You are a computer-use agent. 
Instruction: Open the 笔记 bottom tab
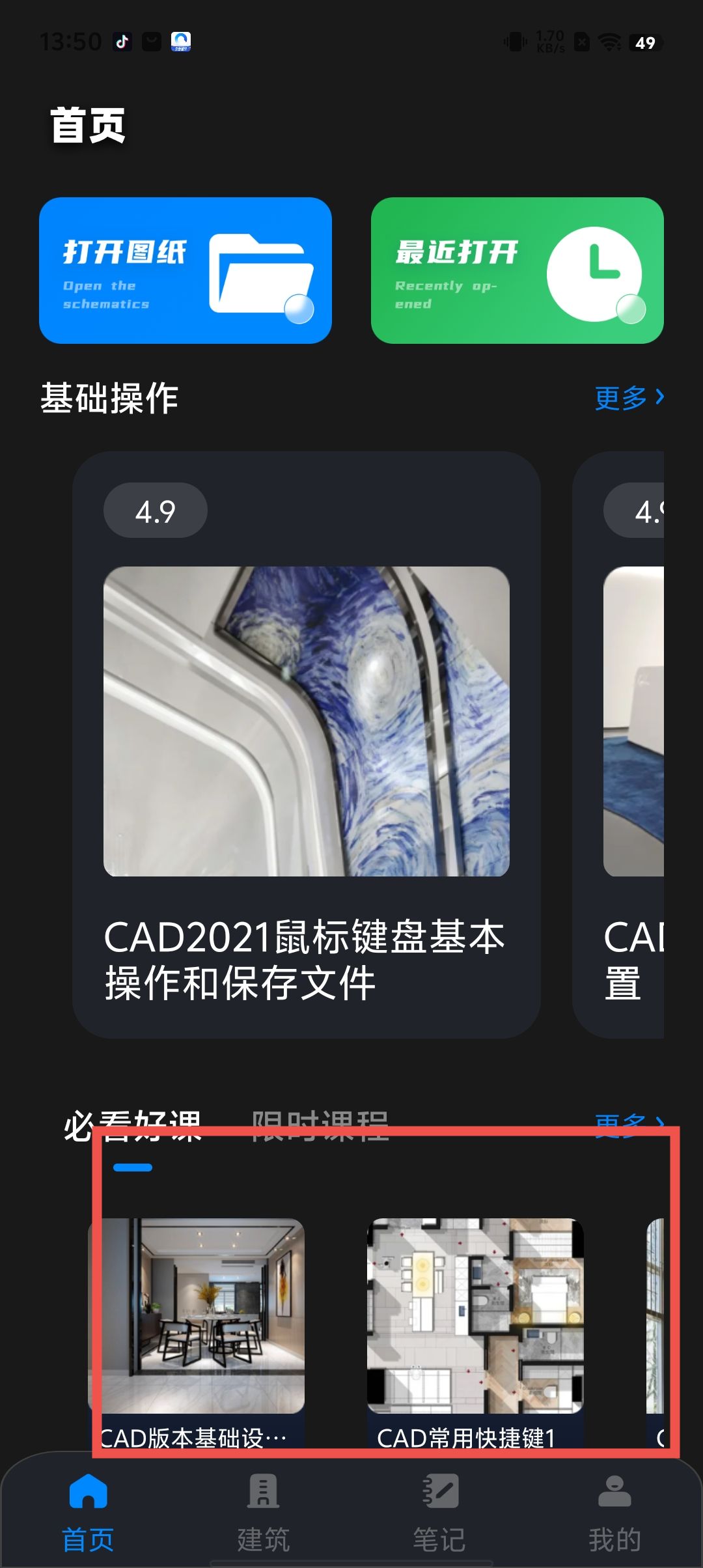point(439,1512)
